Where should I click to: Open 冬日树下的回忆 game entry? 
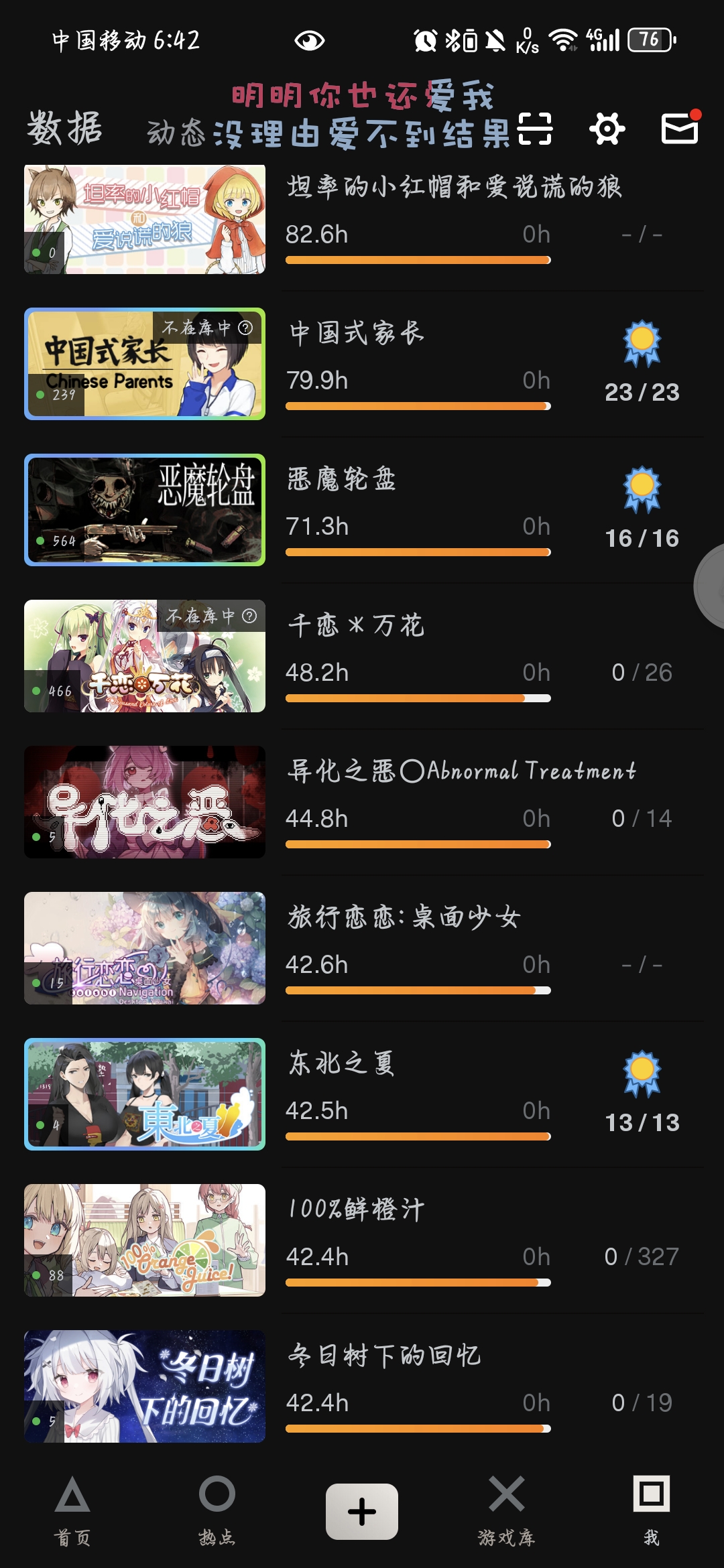click(x=384, y=1356)
